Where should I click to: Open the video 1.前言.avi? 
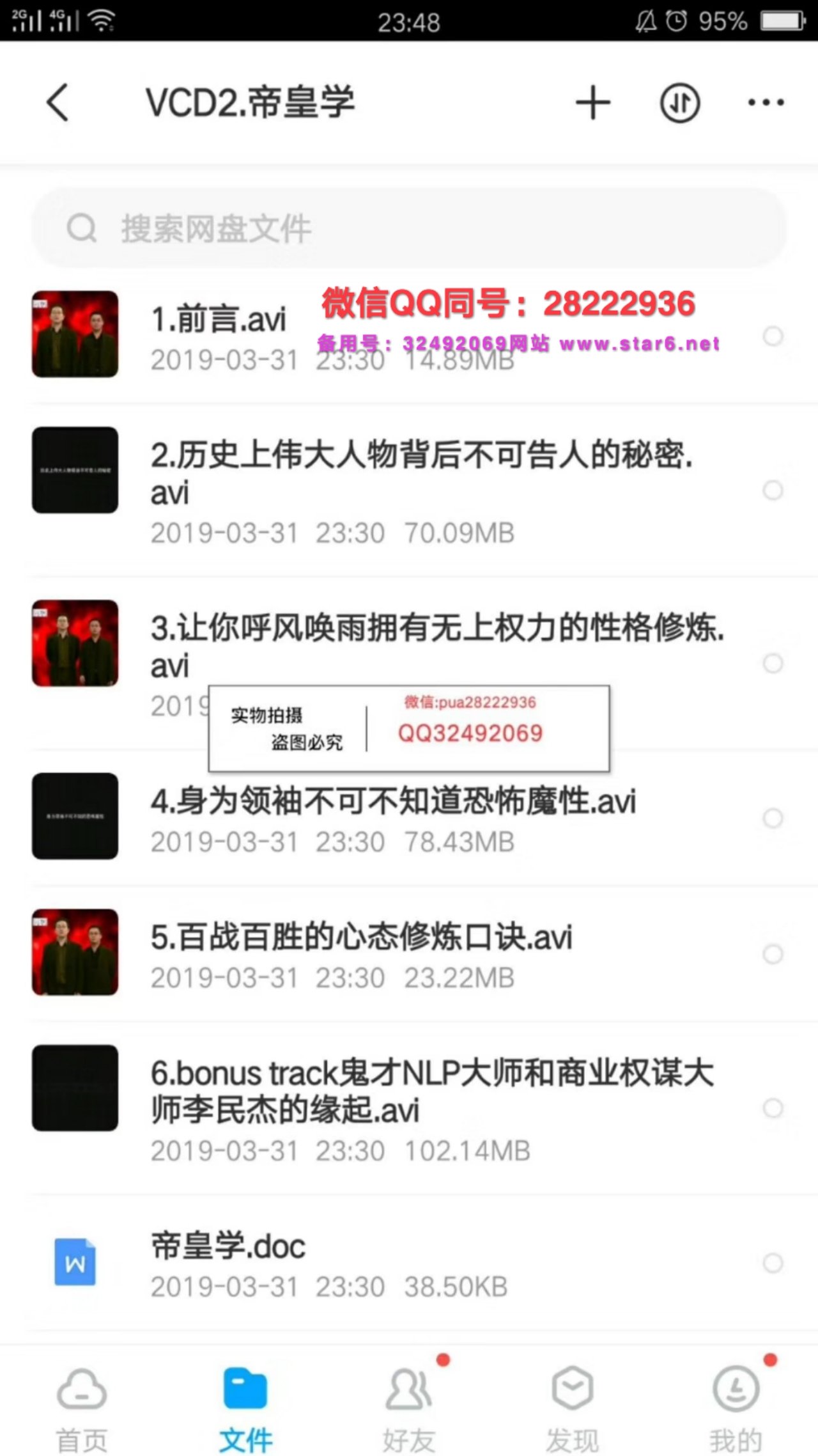coord(219,320)
